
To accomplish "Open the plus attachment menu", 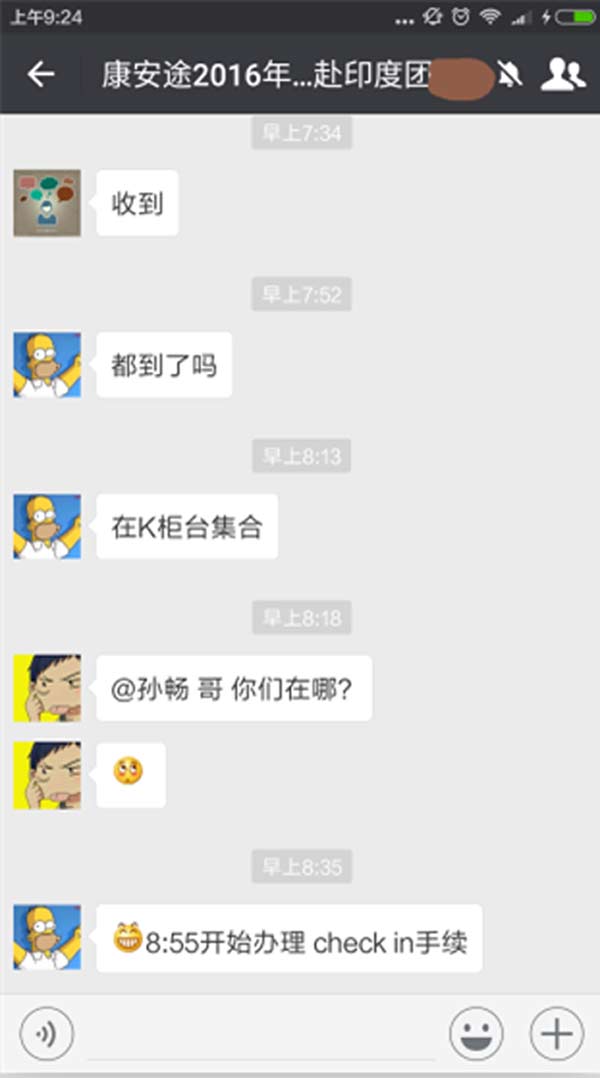I will (x=556, y=1033).
